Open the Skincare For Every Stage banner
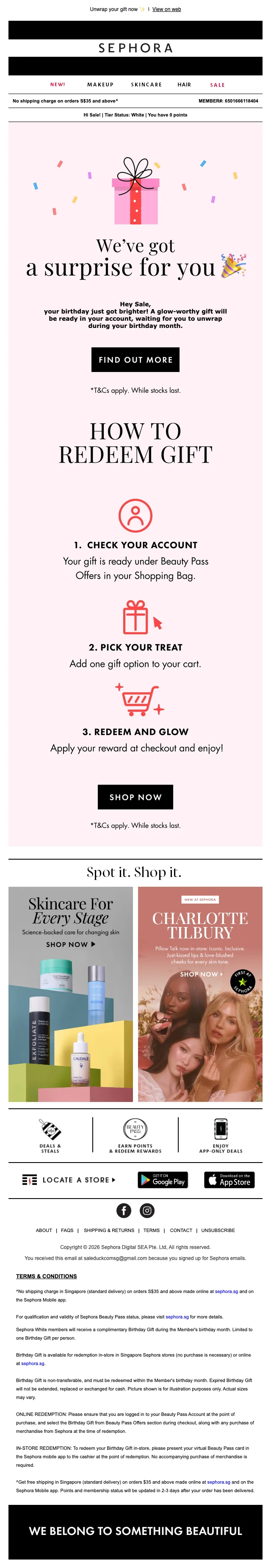 pyautogui.click(x=71, y=994)
